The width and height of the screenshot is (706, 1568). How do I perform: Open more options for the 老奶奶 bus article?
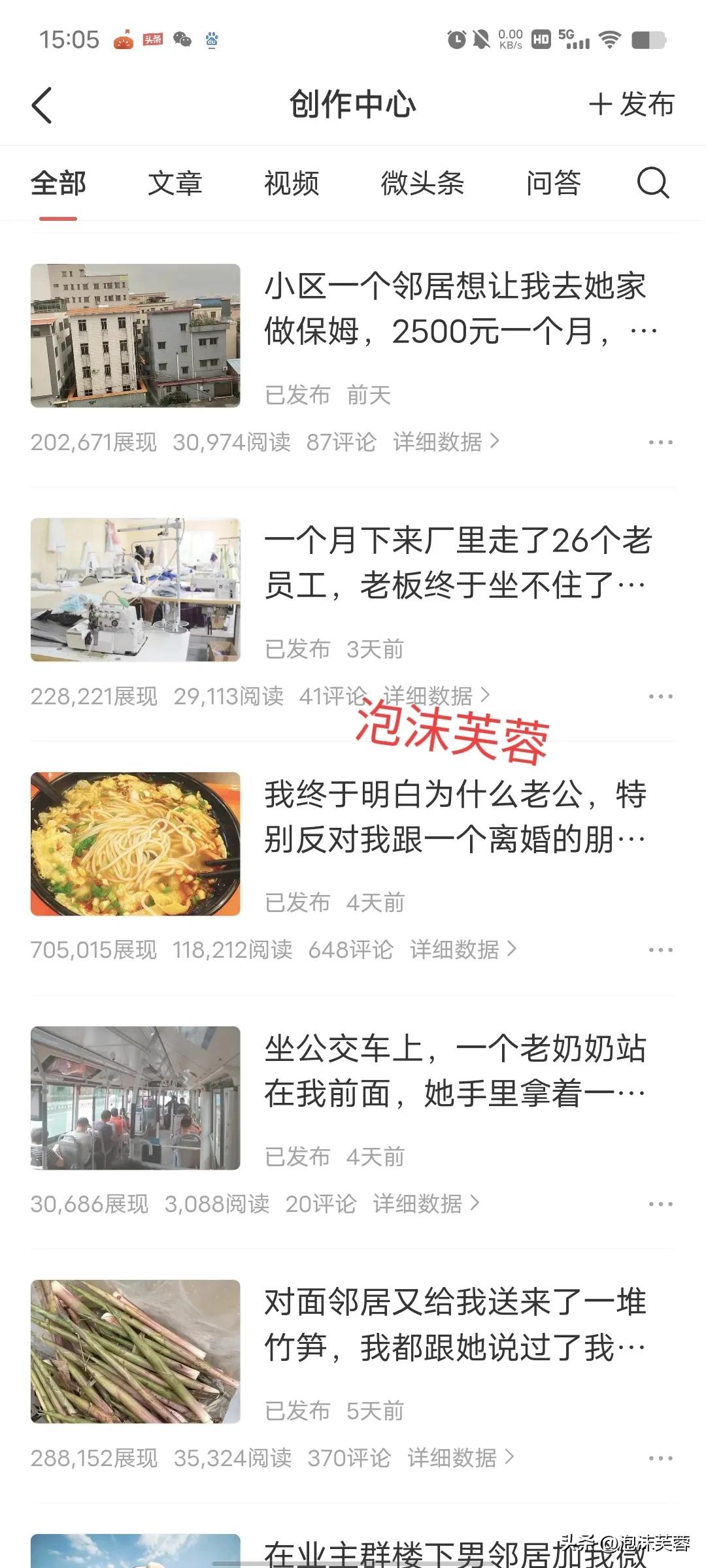(x=662, y=1204)
